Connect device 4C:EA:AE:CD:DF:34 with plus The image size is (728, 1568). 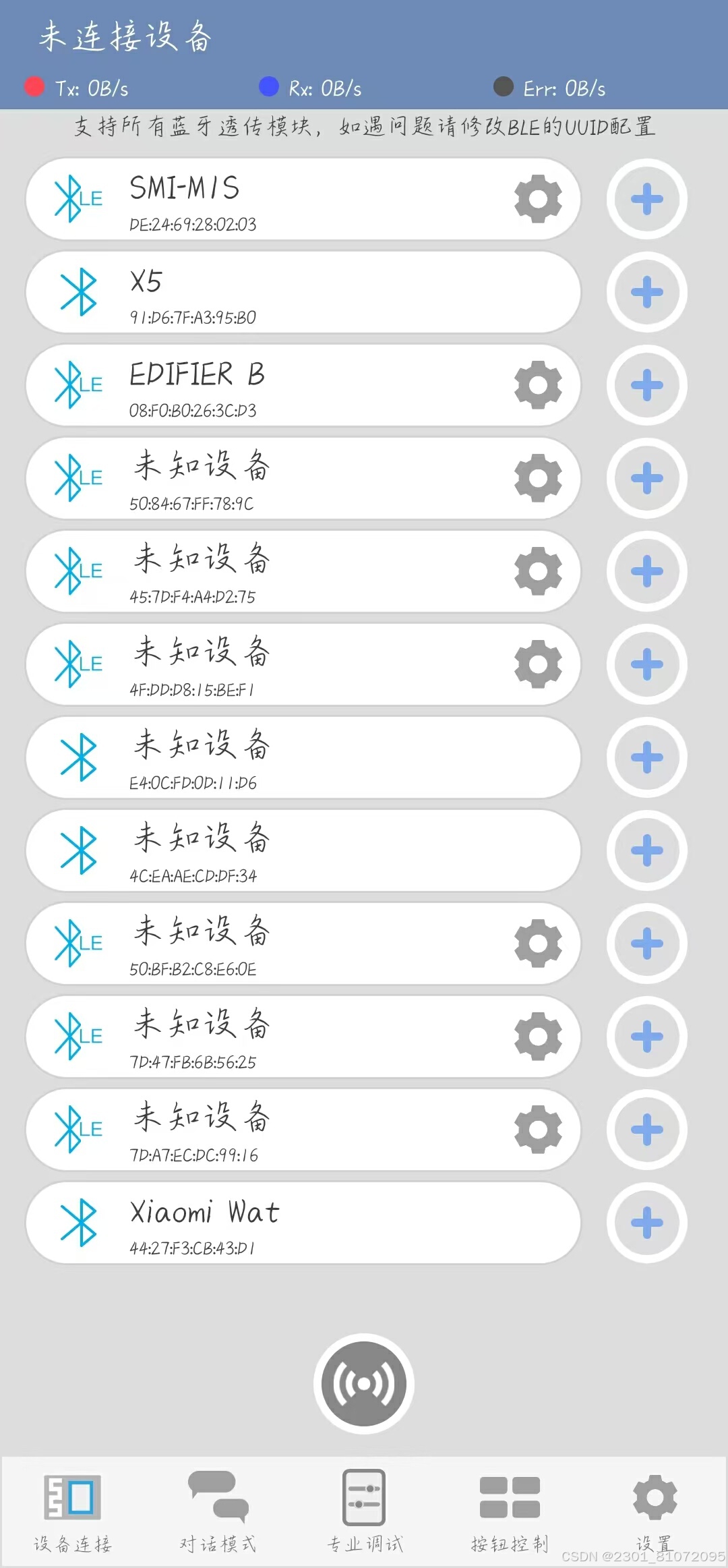(x=646, y=850)
